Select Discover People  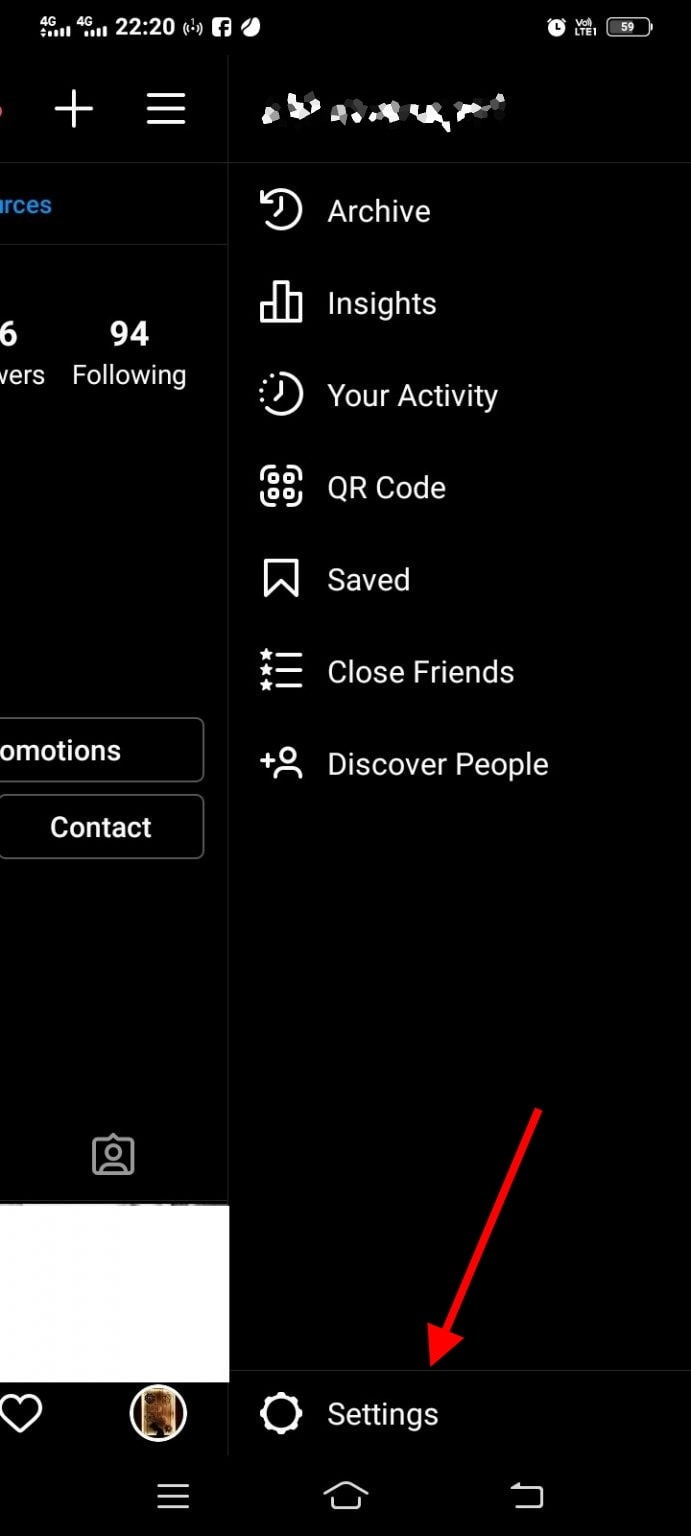460,764
